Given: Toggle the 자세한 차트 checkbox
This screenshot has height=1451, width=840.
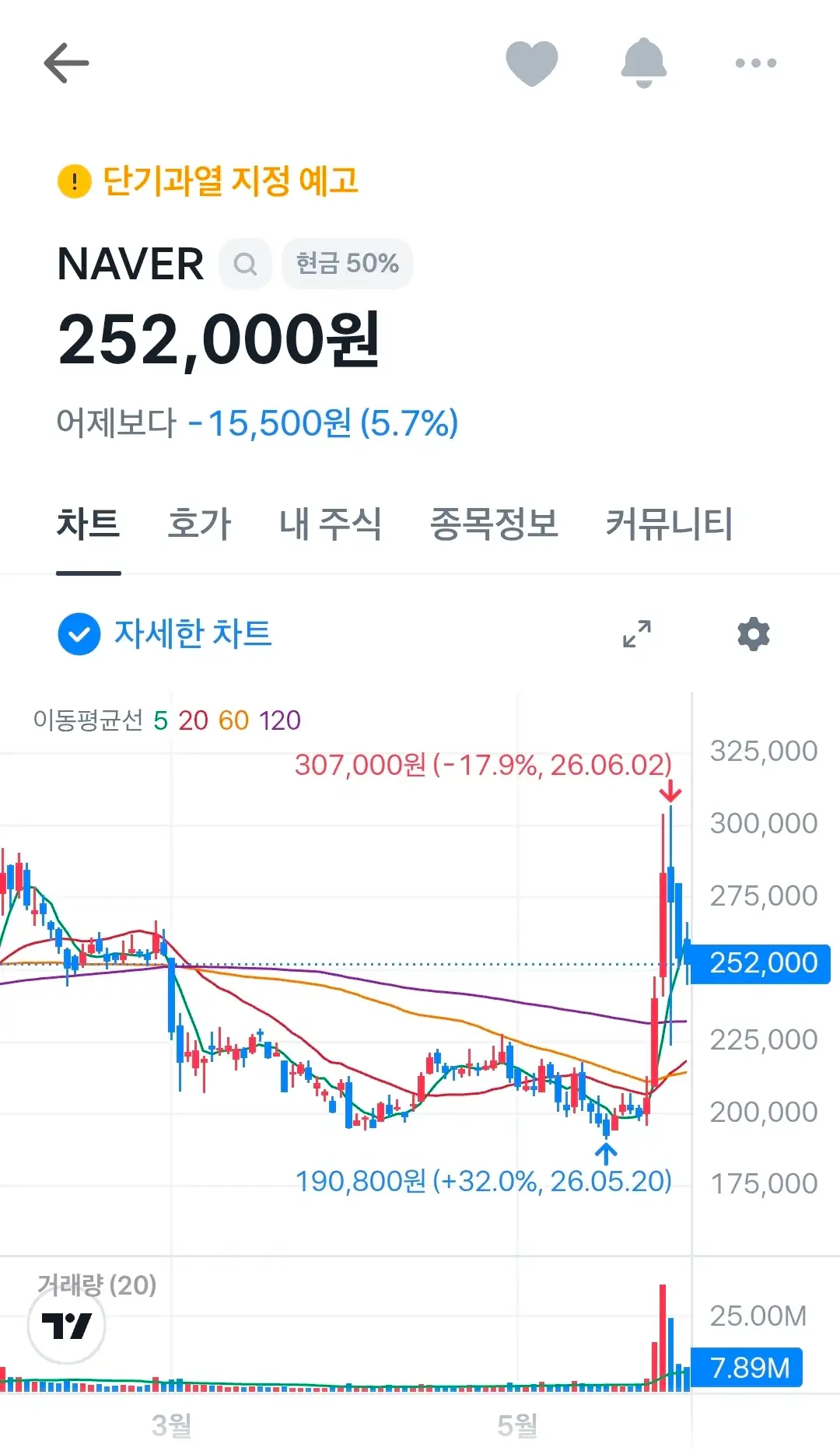Looking at the screenshot, I should 79,634.
